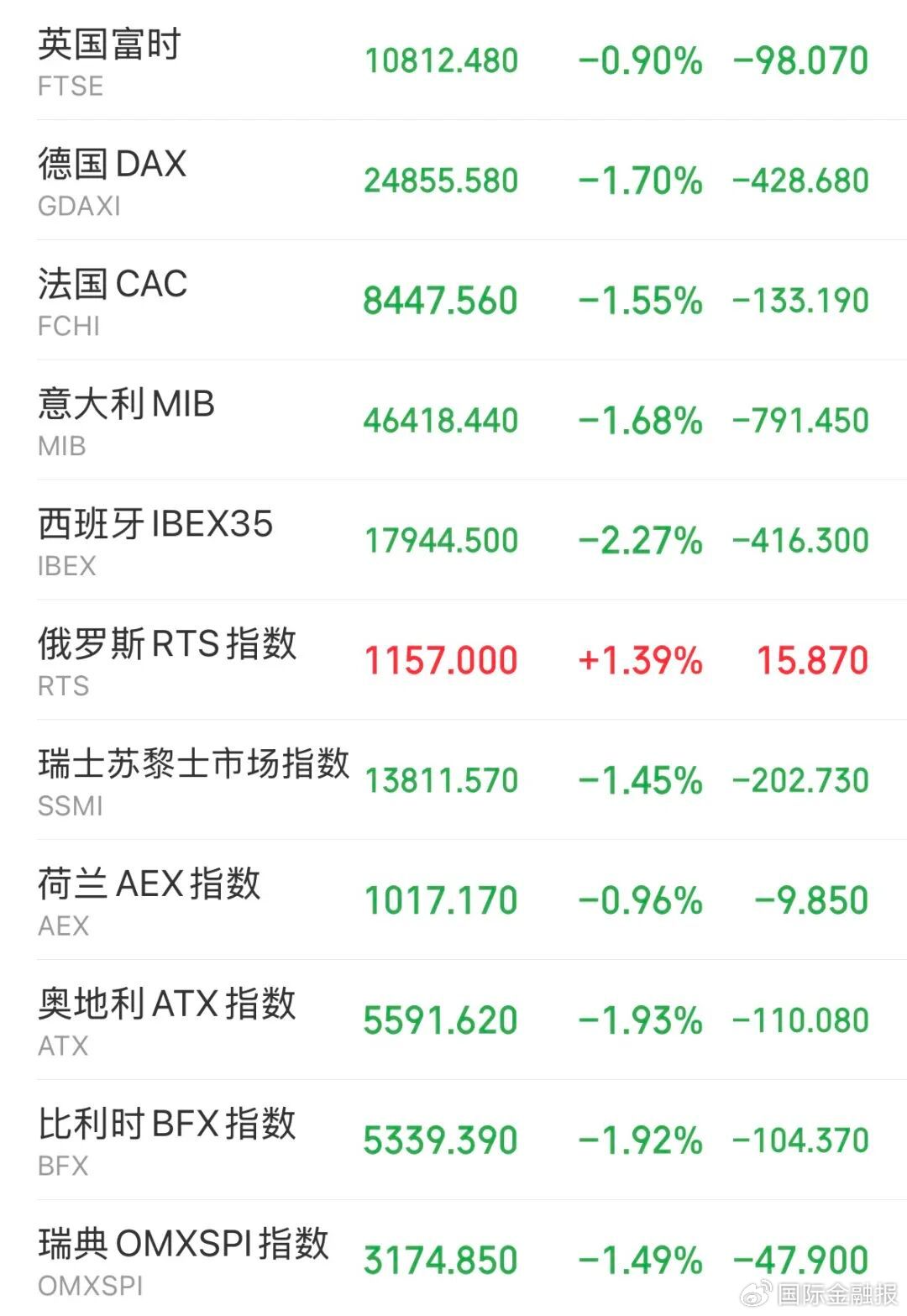The image size is (907, 1316).
Task: Open the 德国DAX index details
Action: click(453, 181)
